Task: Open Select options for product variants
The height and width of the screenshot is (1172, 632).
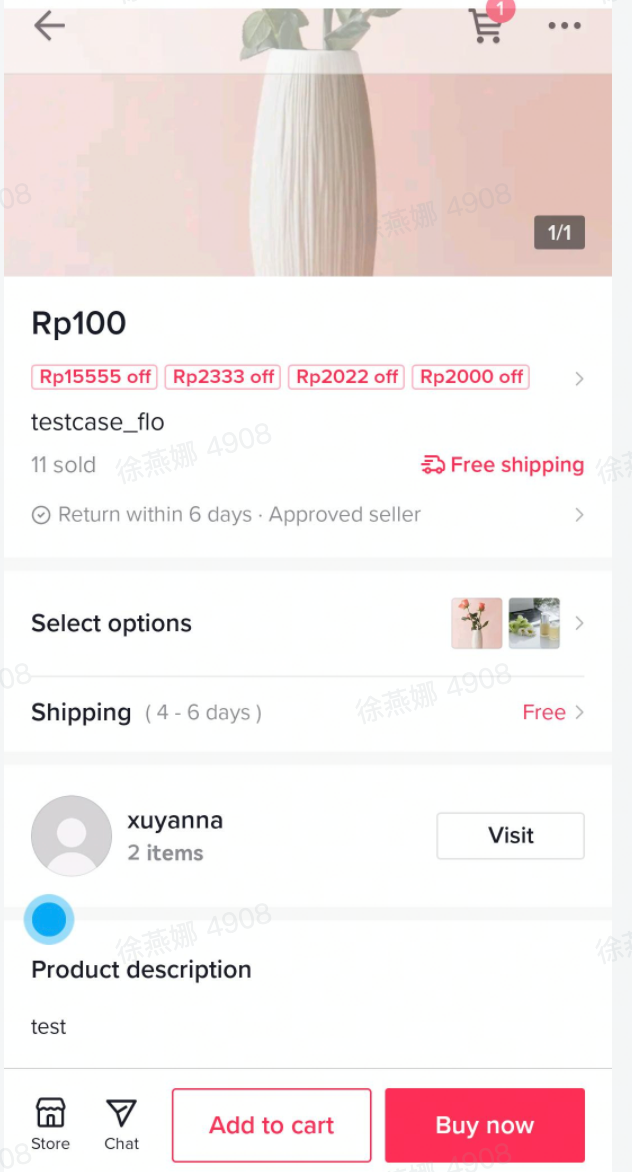Action: point(308,623)
